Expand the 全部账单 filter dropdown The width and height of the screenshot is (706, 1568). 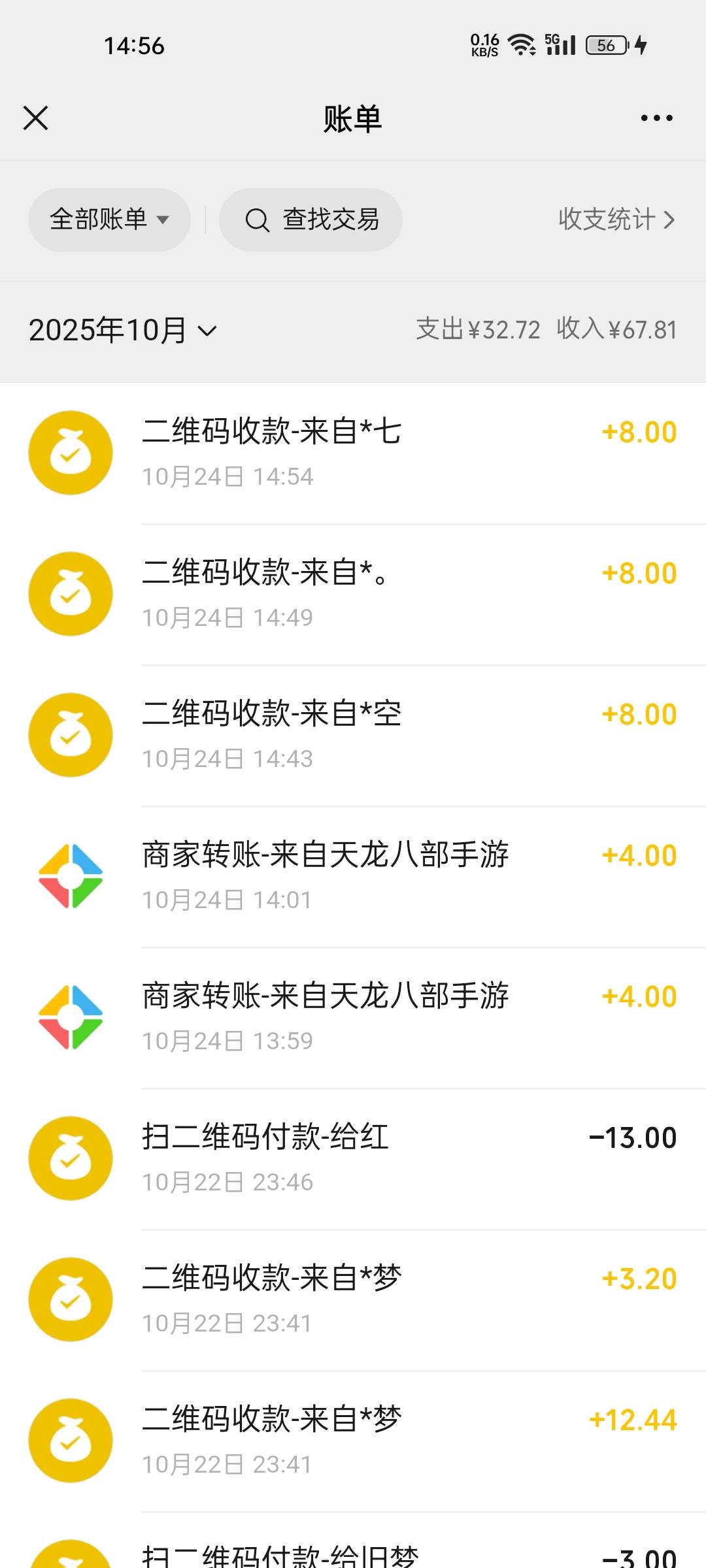[x=109, y=220]
